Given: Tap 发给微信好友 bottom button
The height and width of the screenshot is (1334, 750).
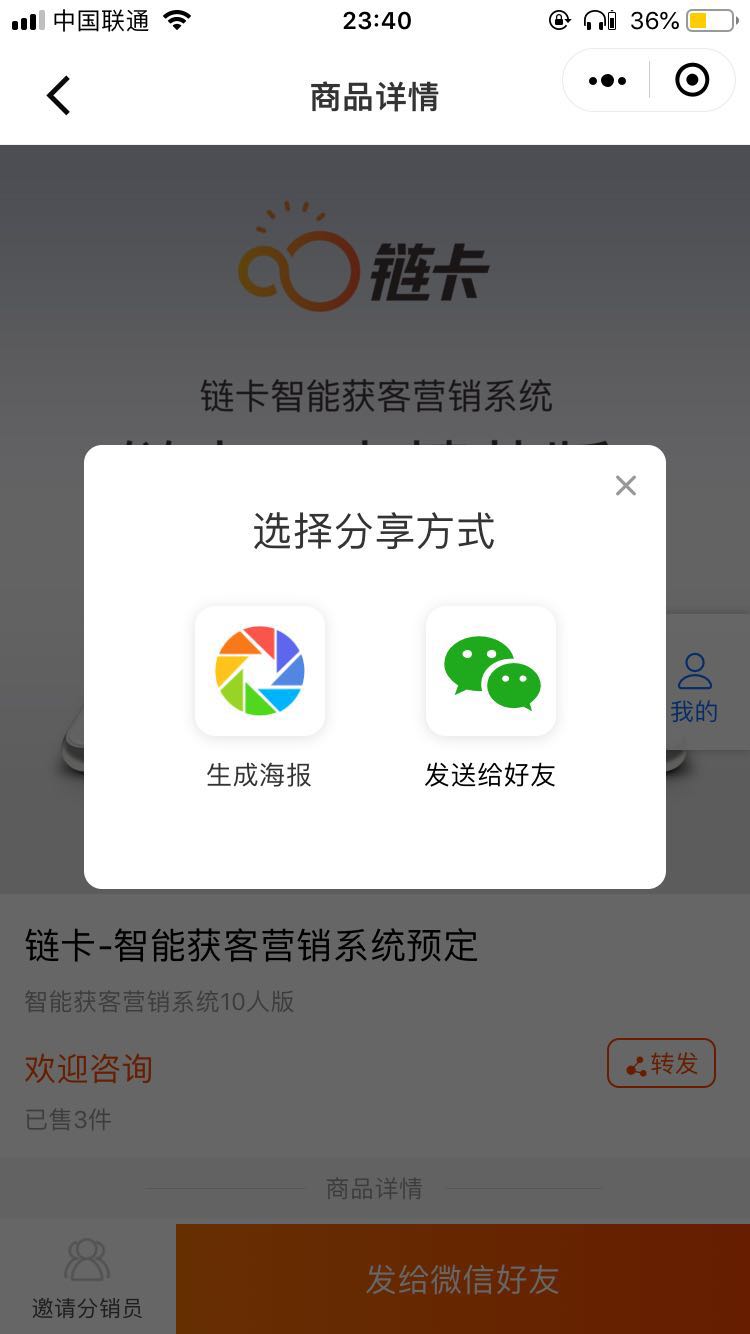Looking at the screenshot, I should click(462, 1279).
